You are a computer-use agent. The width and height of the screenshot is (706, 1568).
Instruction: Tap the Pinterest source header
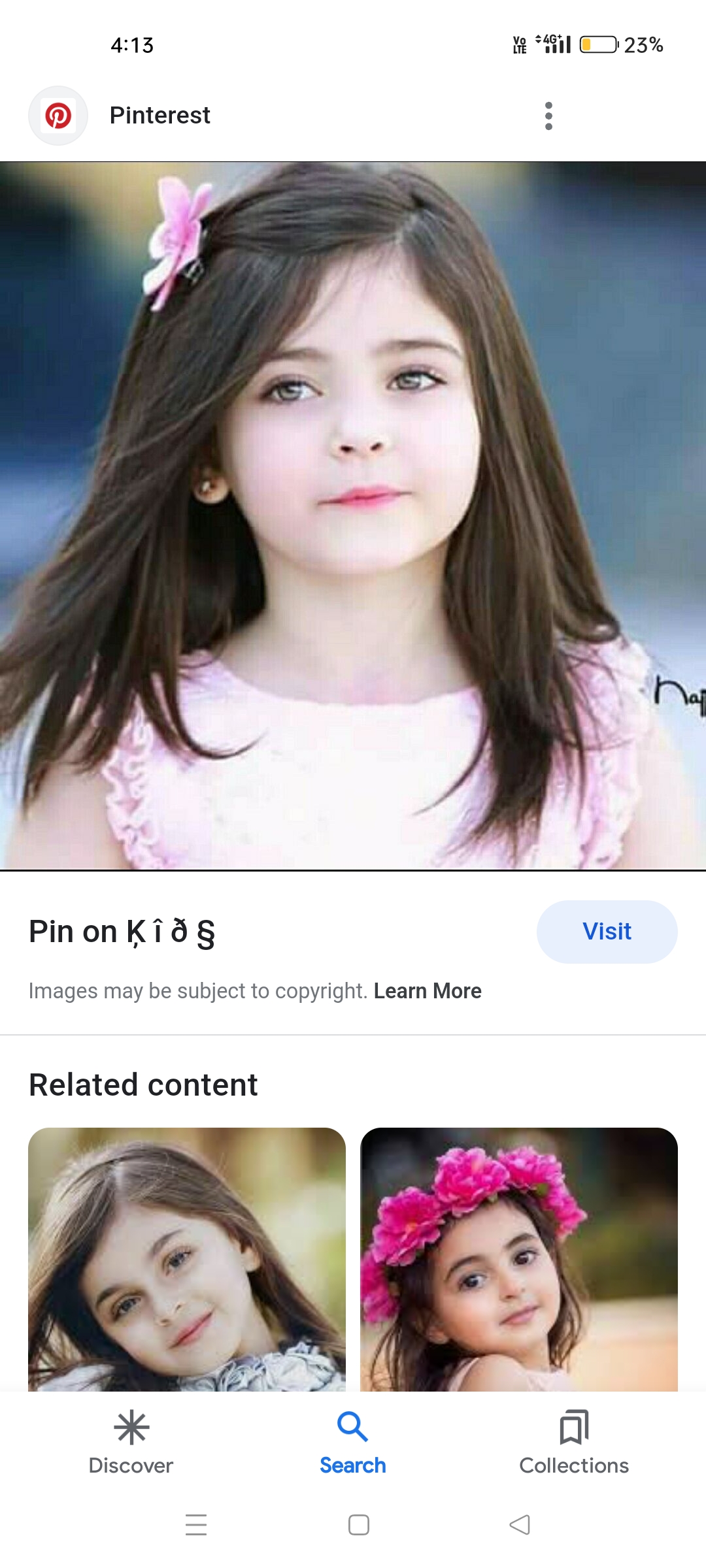tap(159, 116)
